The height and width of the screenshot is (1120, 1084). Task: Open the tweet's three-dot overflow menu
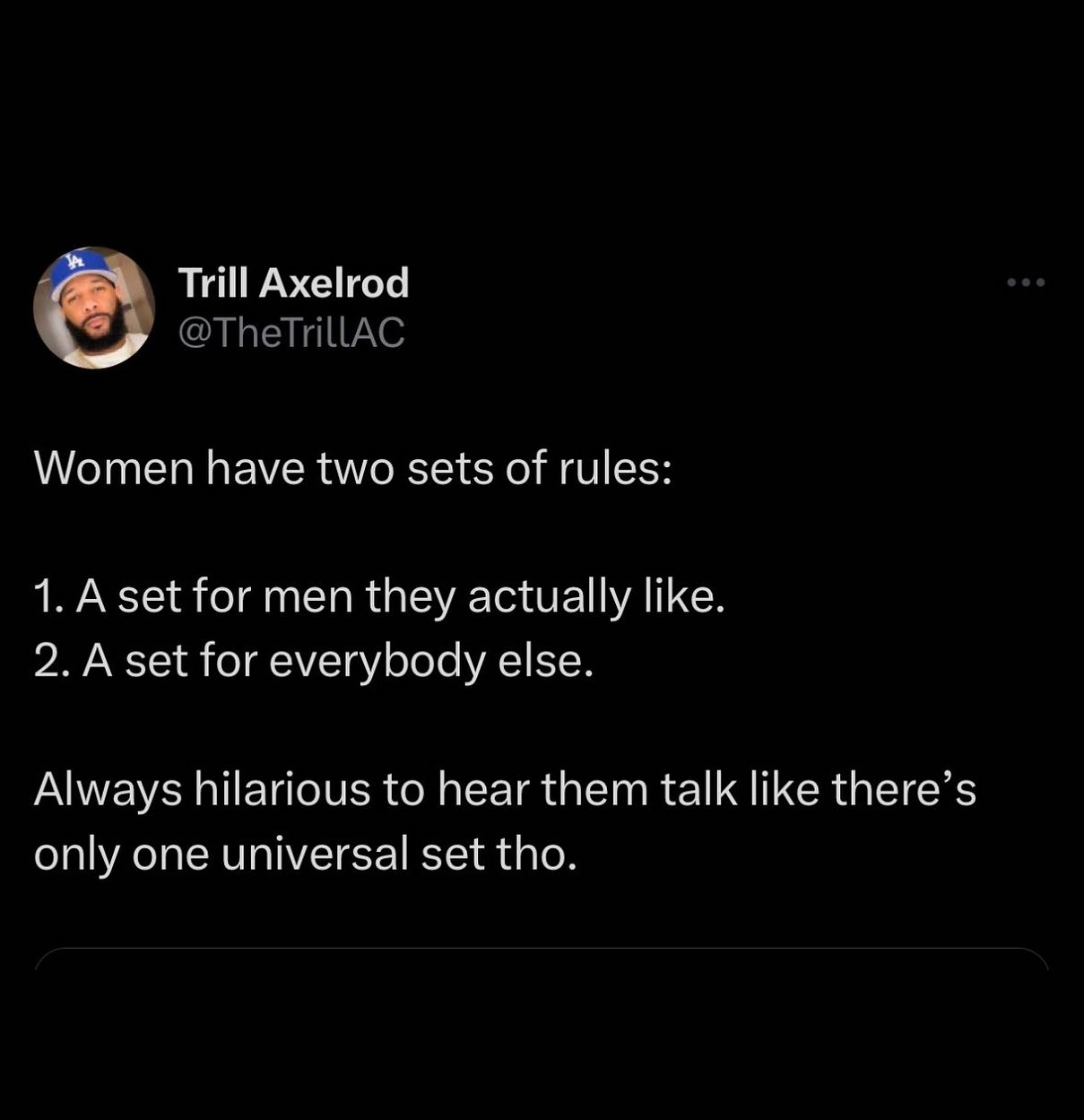pos(1026,283)
